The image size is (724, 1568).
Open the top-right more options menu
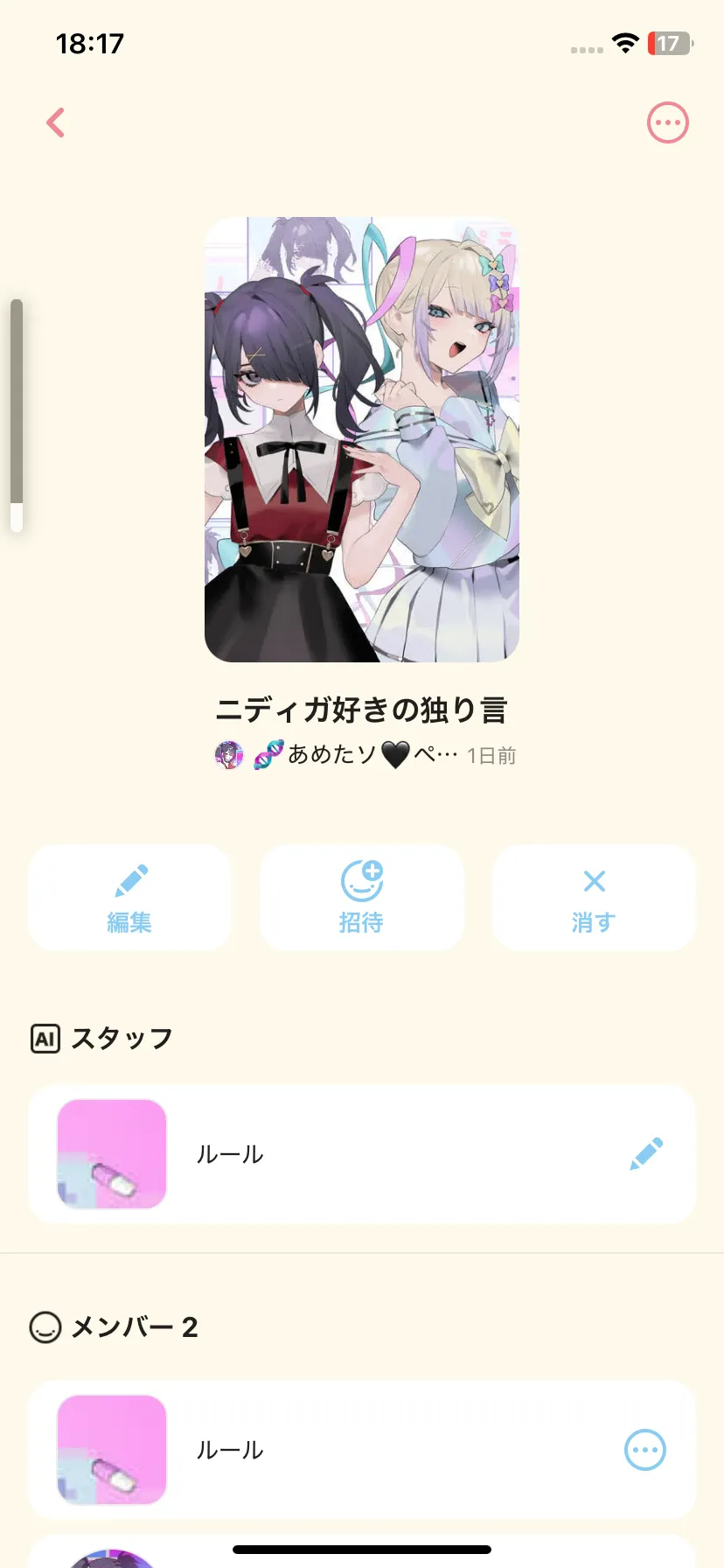[667, 123]
